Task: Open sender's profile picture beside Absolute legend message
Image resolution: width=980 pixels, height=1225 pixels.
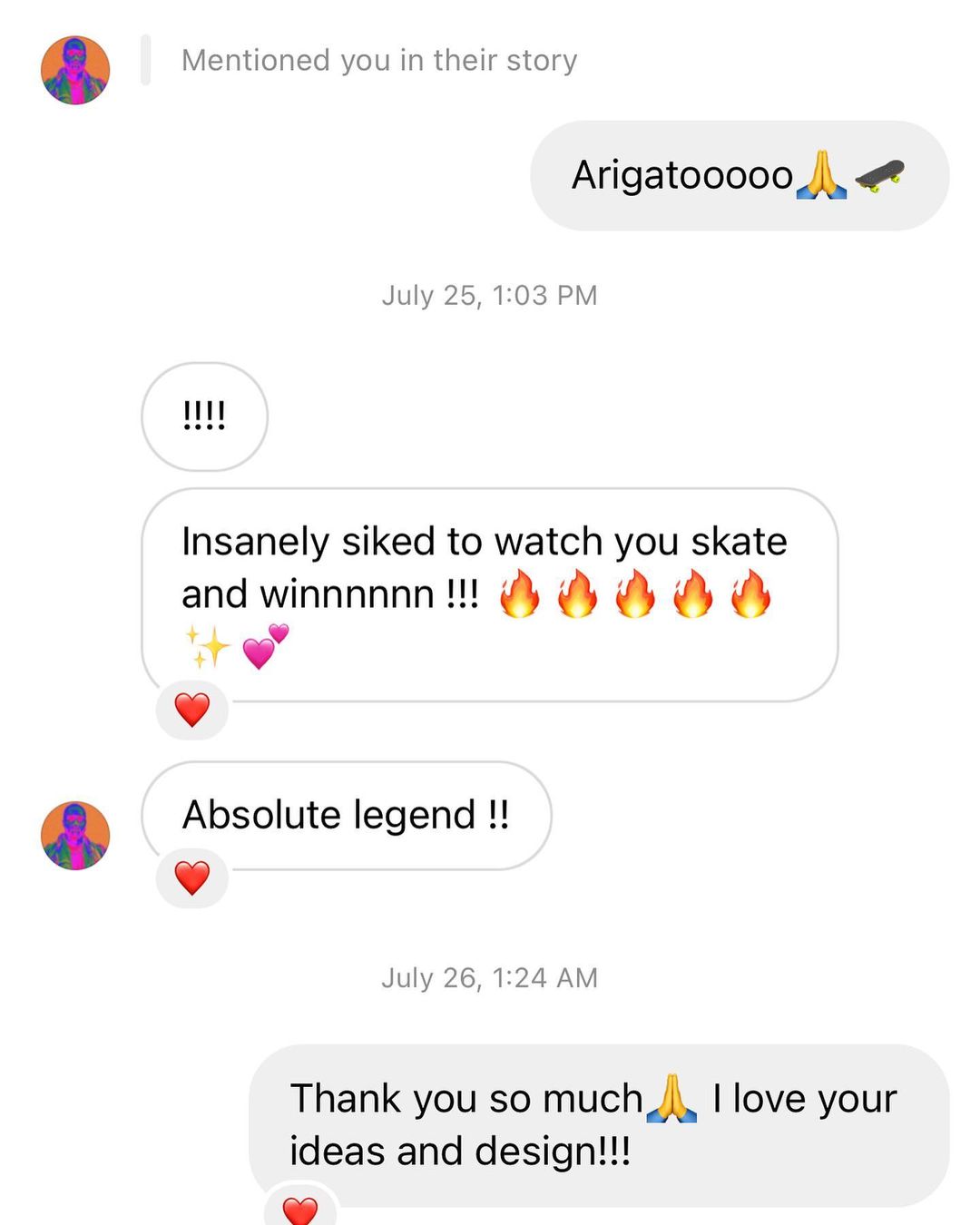Action: click(x=75, y=836)
